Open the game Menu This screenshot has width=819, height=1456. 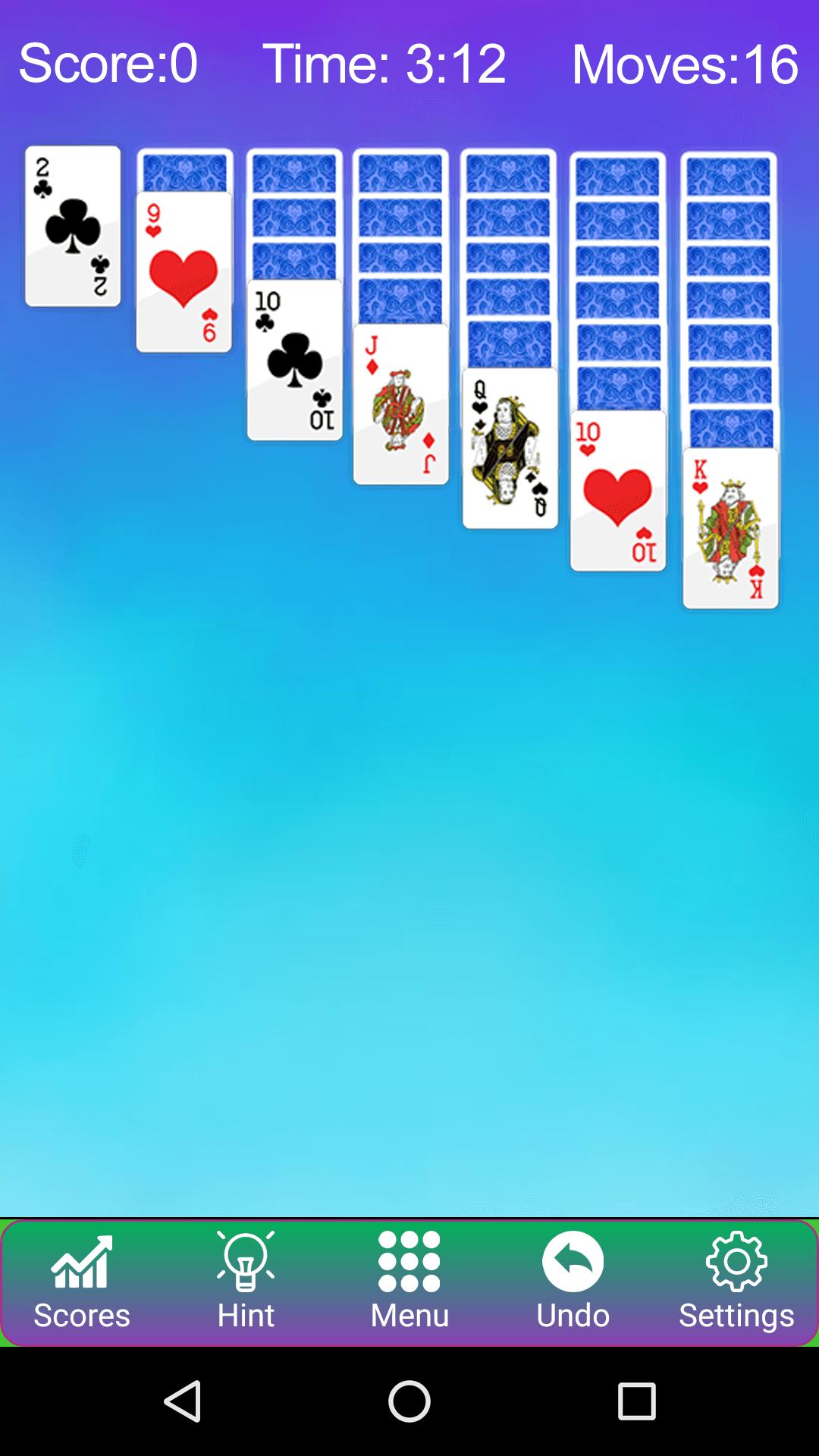click(409, 1282)
